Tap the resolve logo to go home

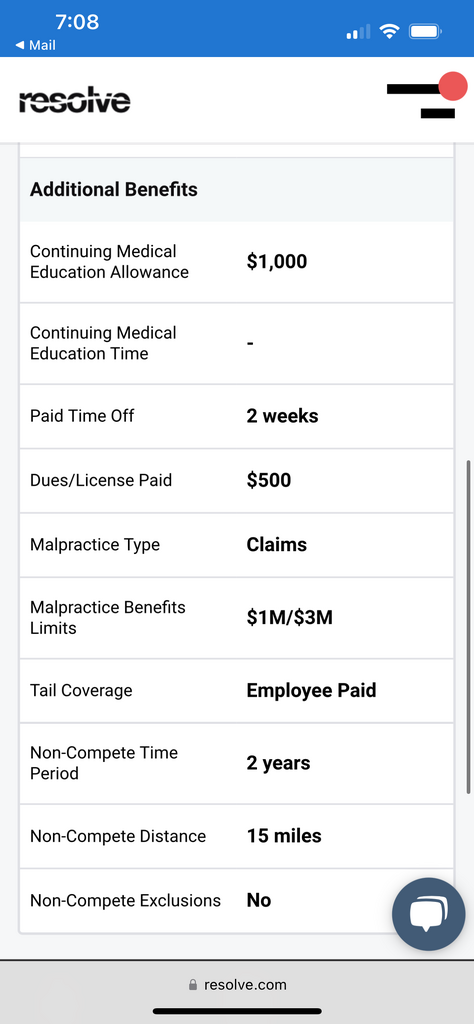74,101
